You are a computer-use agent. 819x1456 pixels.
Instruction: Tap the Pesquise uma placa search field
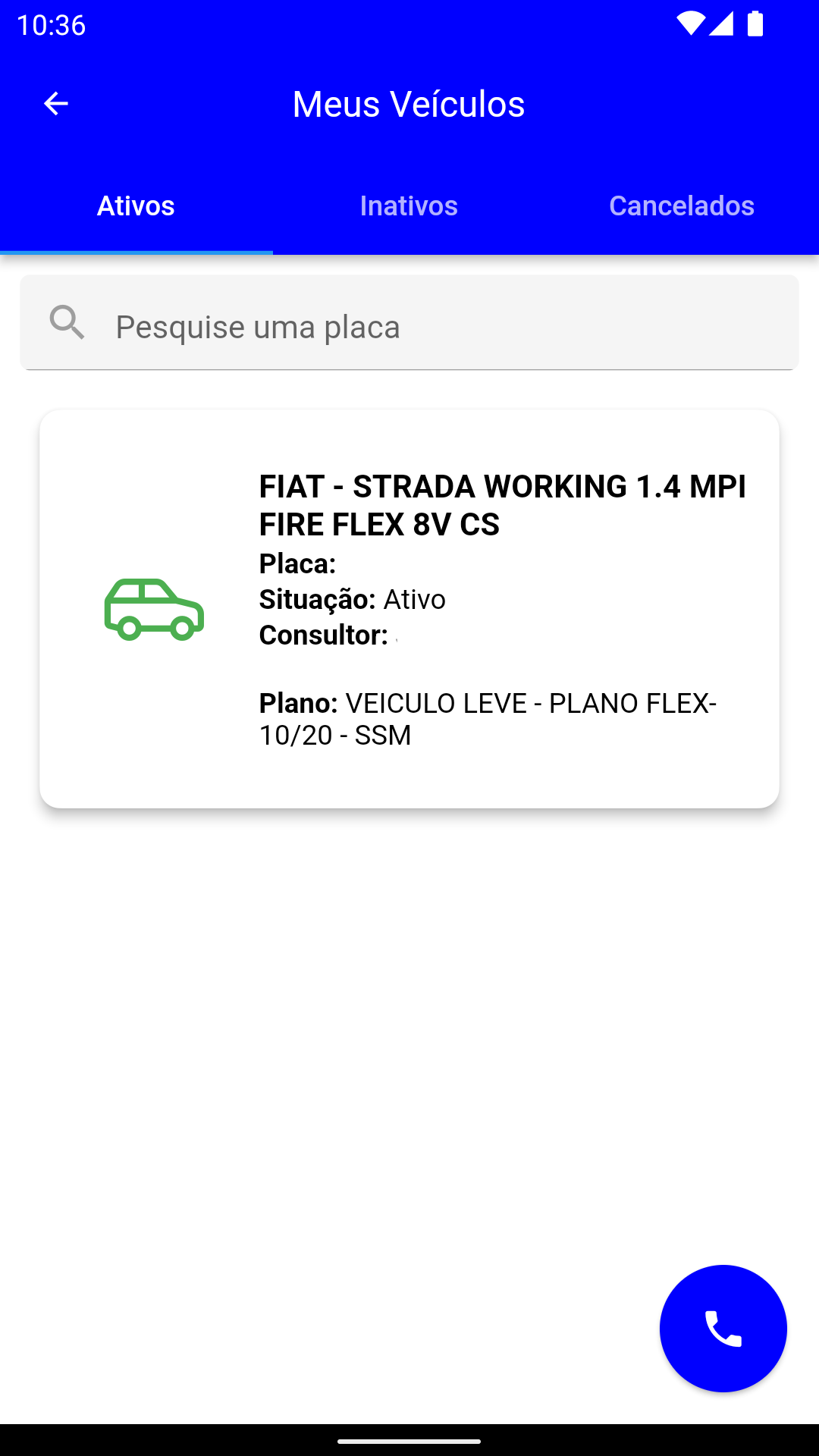click(x=409, y=323)
